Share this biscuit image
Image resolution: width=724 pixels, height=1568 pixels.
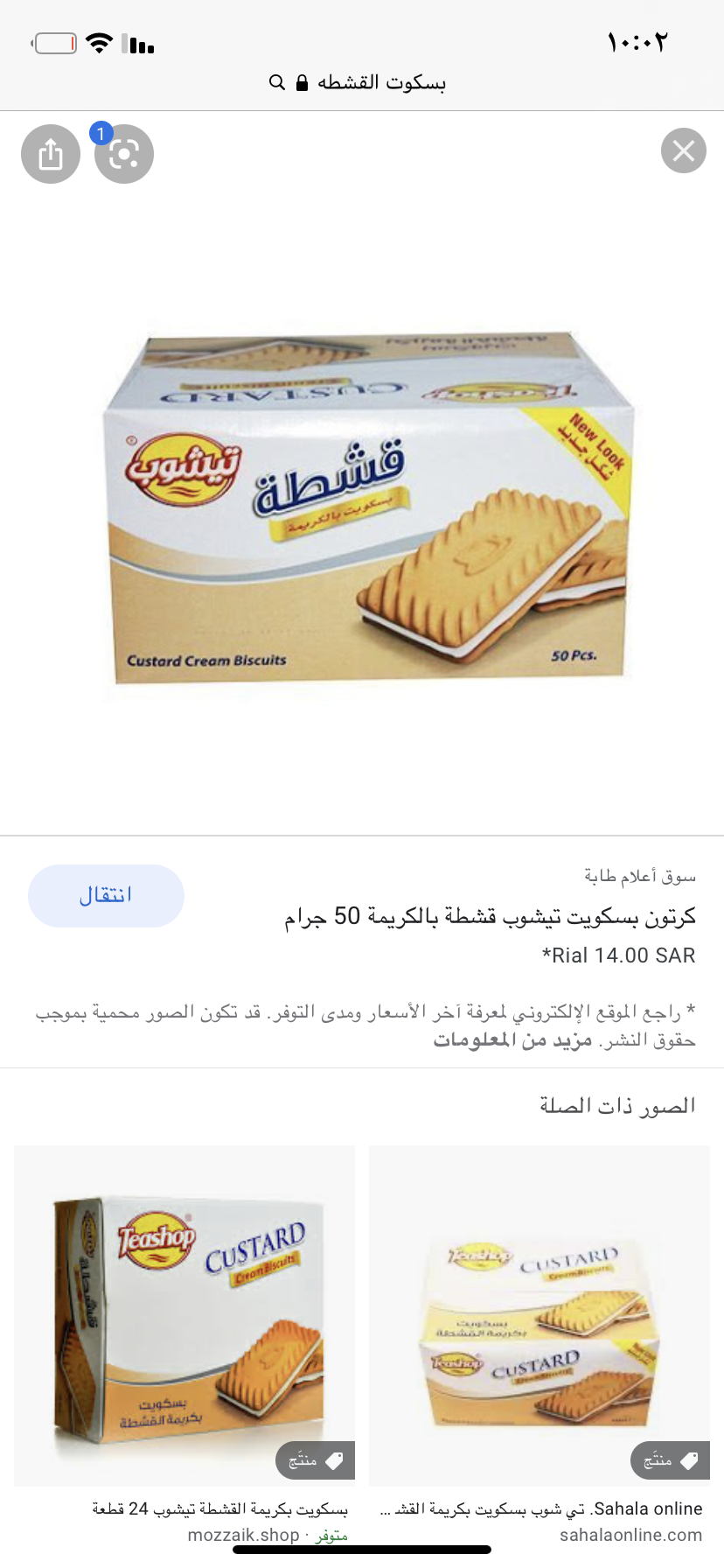pyautogui.click(x=51, y=154)
